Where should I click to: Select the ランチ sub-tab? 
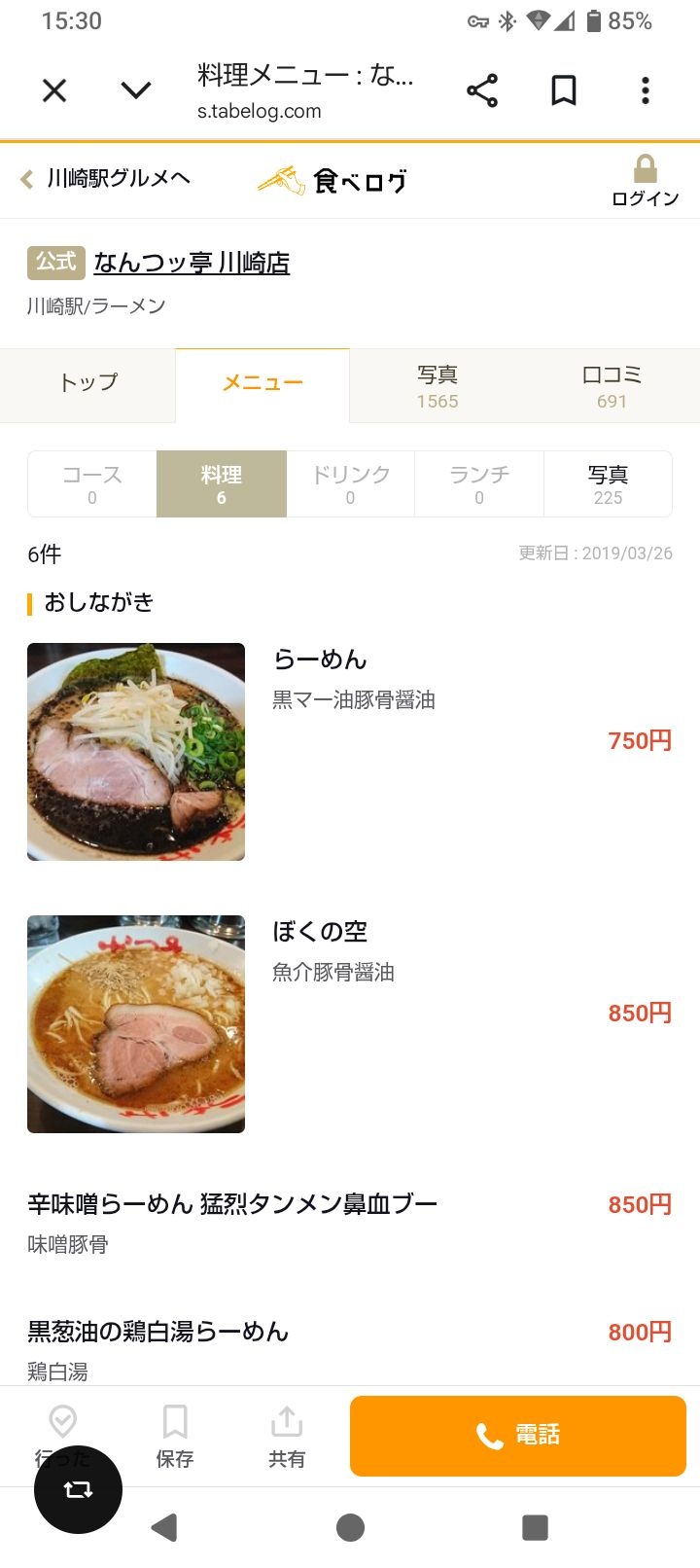point(479,483)
